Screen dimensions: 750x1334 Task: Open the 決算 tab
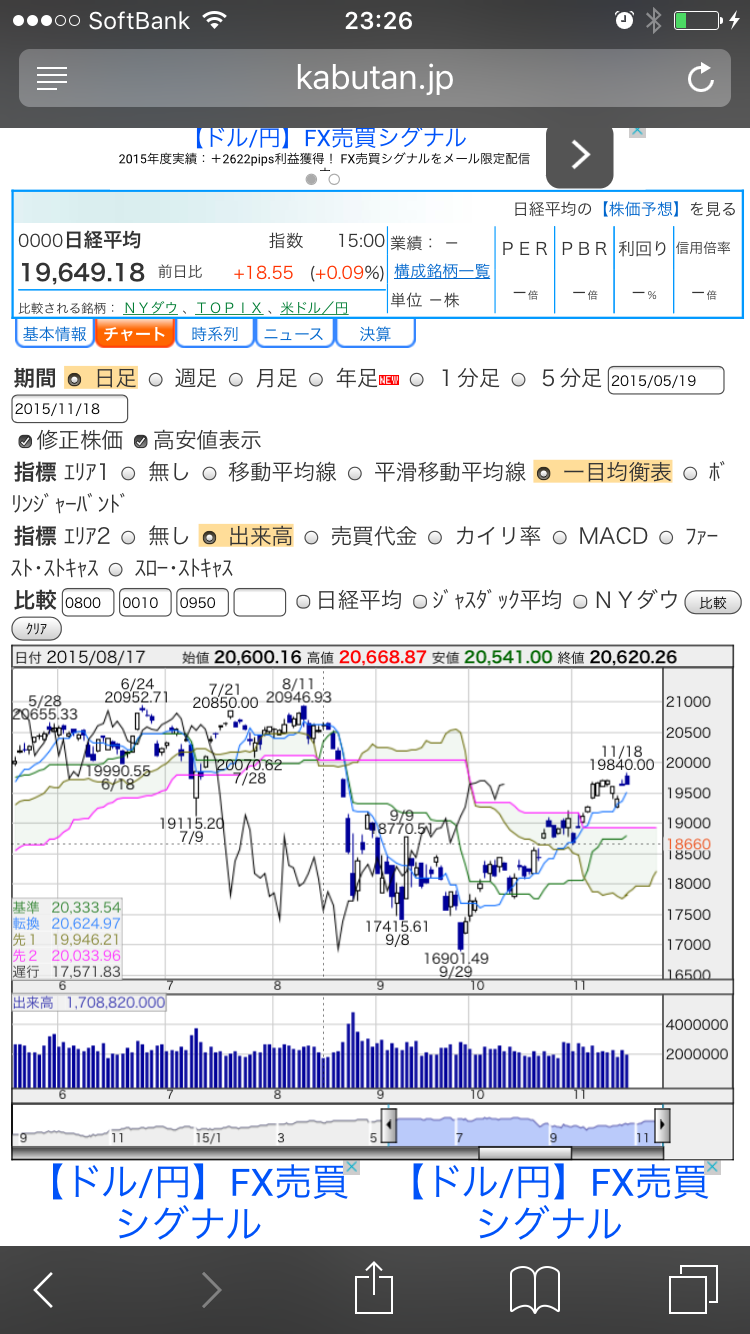[375, 334]
